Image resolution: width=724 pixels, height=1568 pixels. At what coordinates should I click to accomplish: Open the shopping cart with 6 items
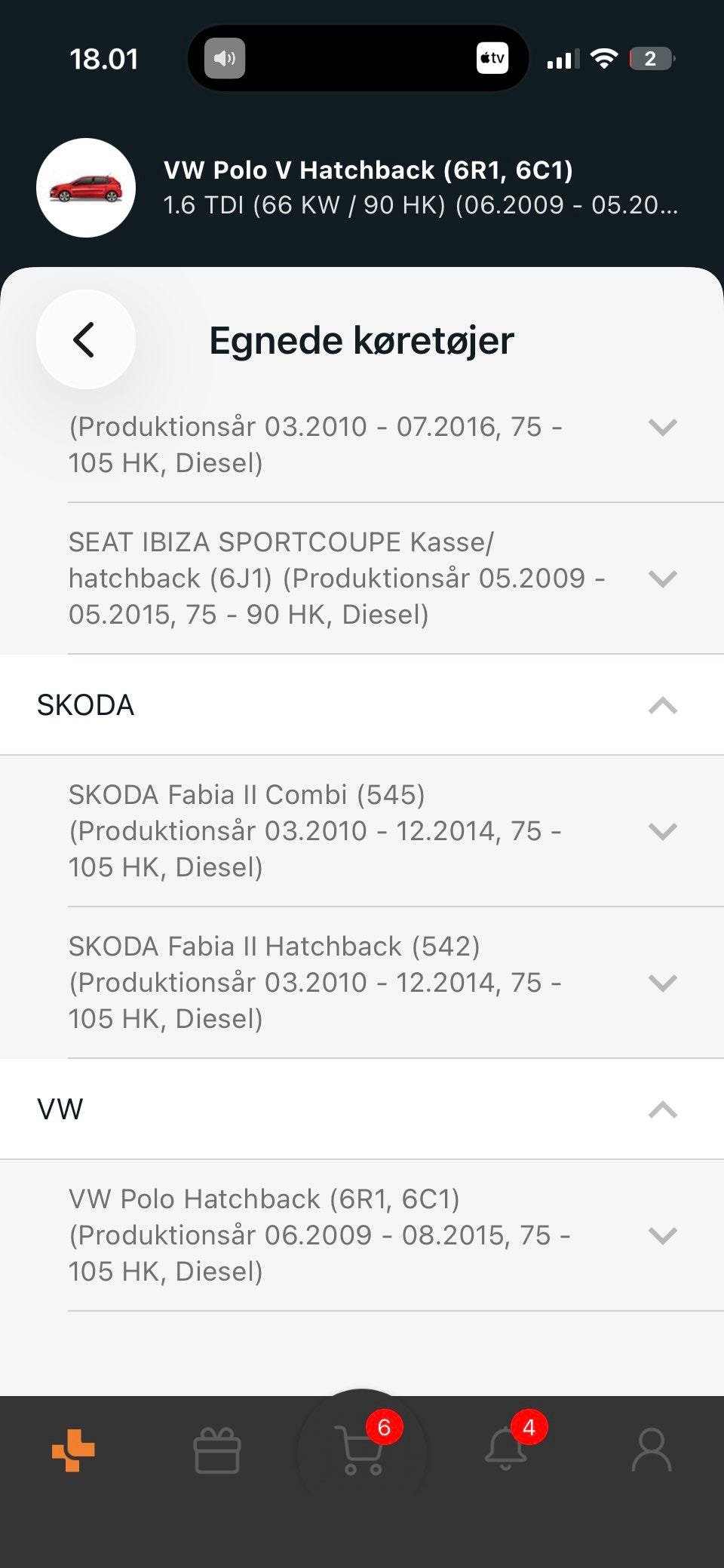pos(363,1449)
